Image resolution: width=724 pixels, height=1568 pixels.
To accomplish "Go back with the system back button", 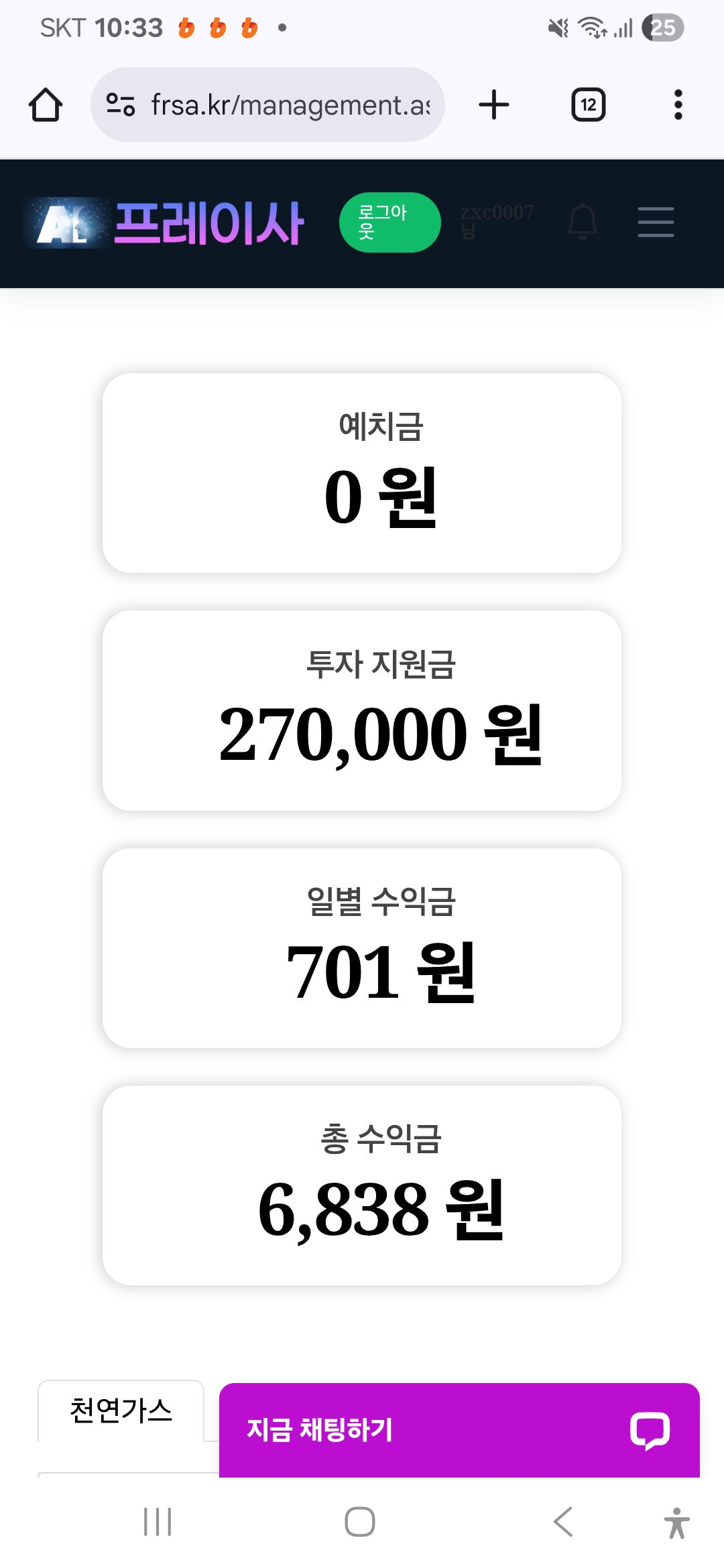I will tap(563, 1522).
